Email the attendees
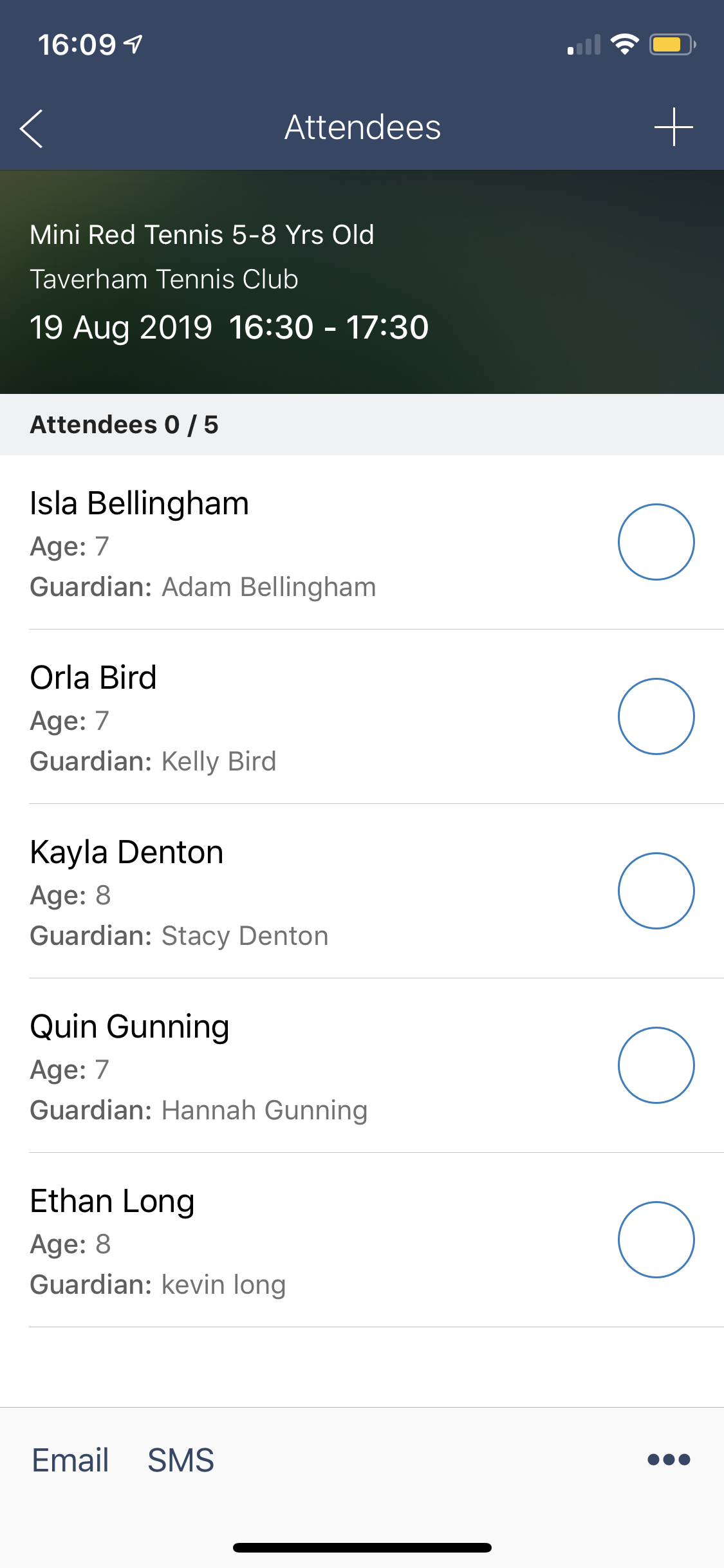The image size is (724, 1568). pyautogui.click(x=70, y=1460)
